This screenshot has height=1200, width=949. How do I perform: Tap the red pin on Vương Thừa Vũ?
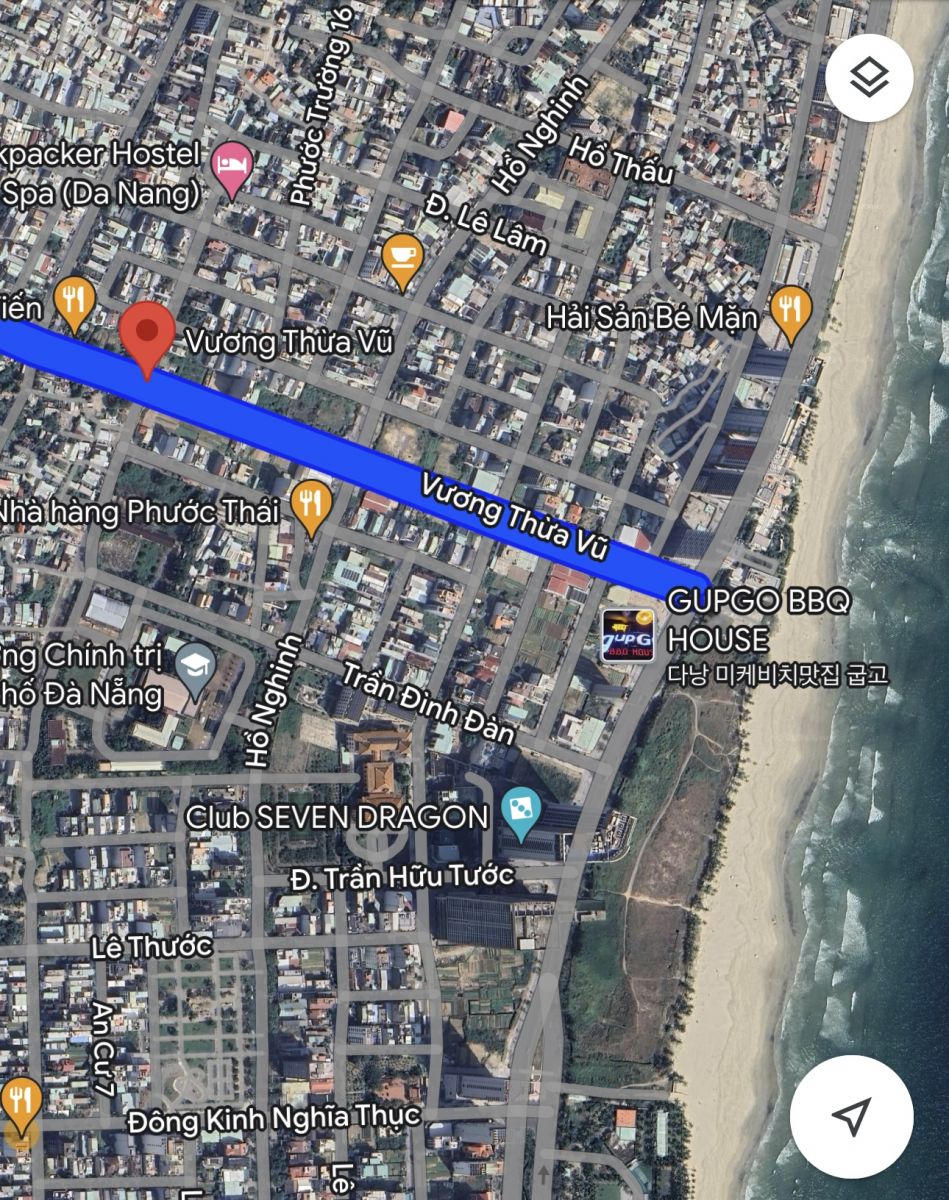point(148,335)
